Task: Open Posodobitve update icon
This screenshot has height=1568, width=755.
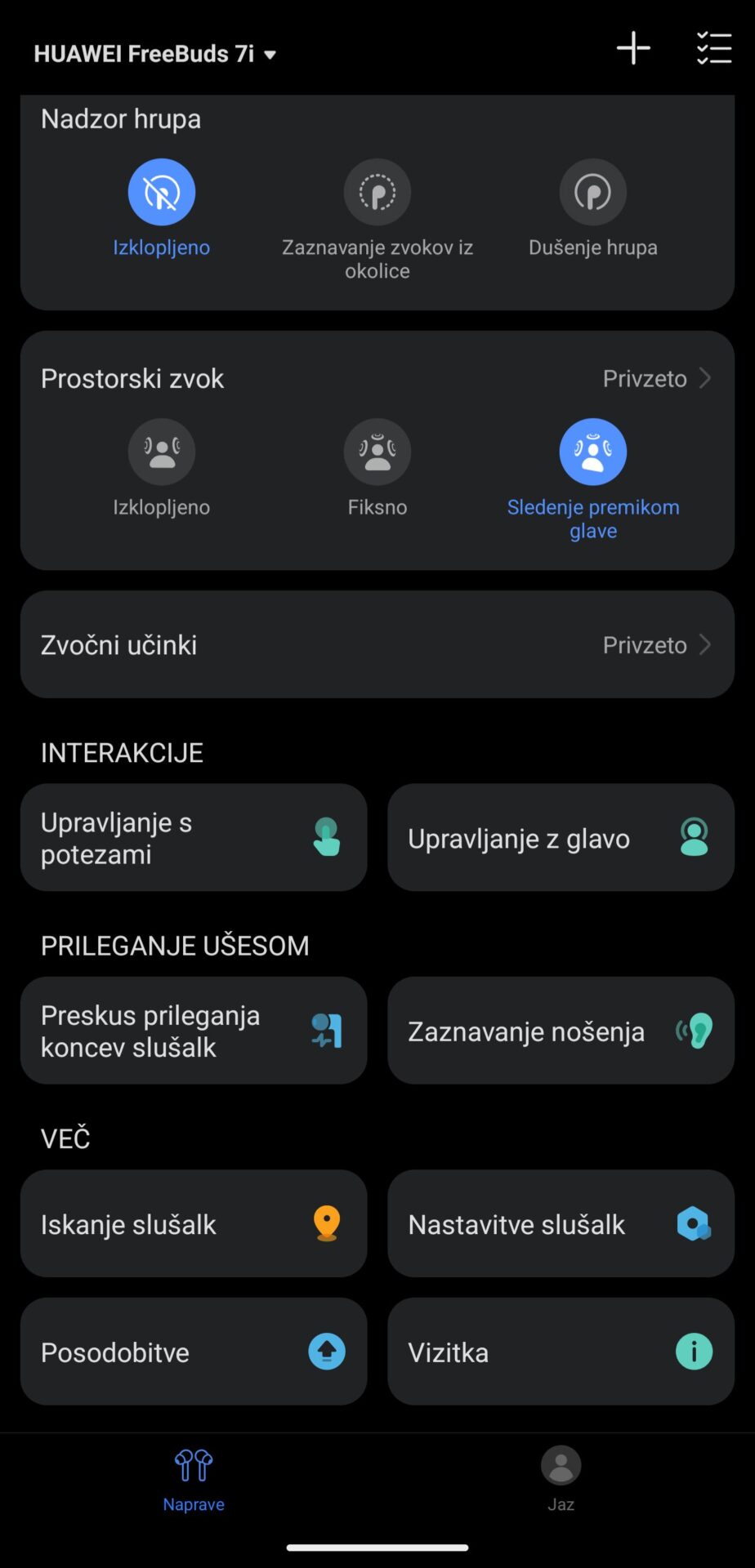Action: tap(326, 1352)
